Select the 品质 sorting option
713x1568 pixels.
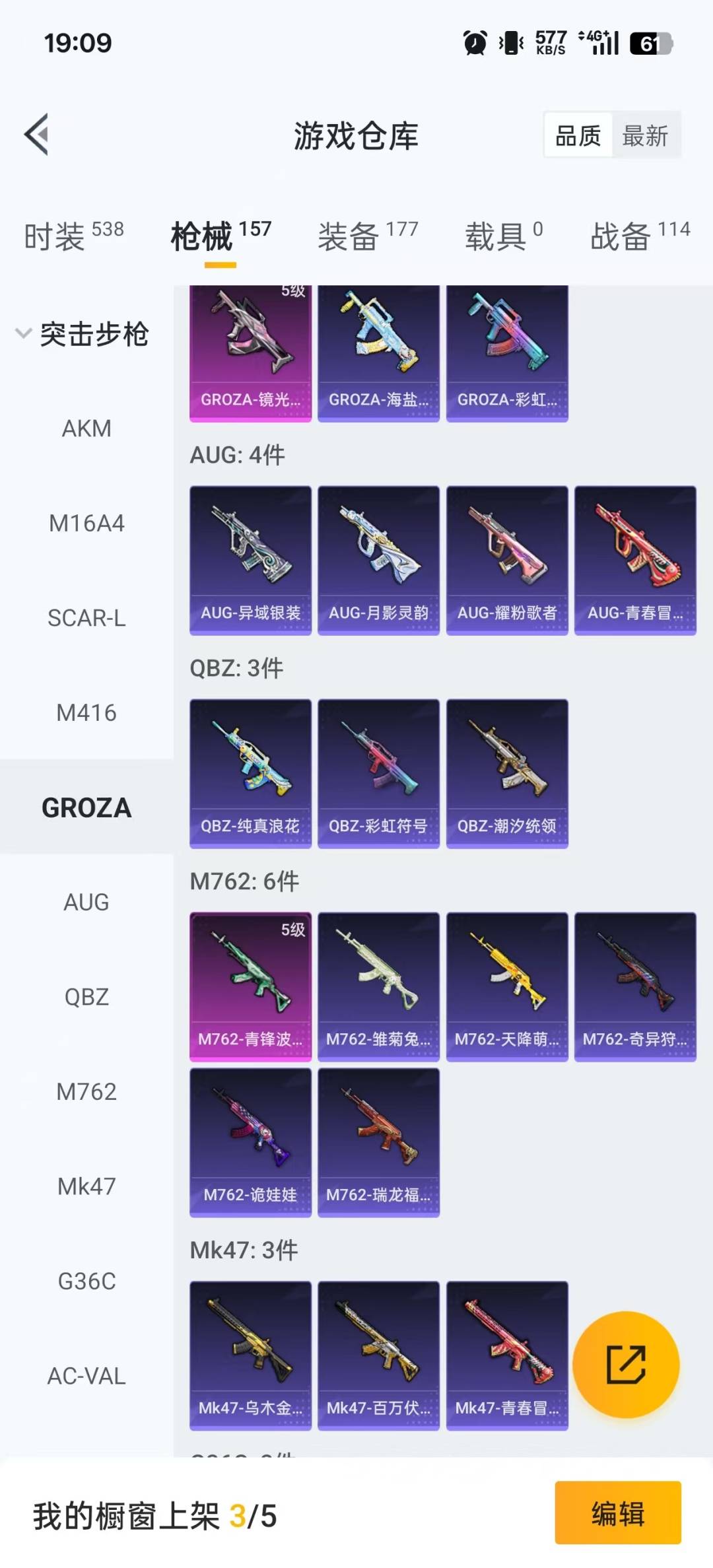(578, 136)
